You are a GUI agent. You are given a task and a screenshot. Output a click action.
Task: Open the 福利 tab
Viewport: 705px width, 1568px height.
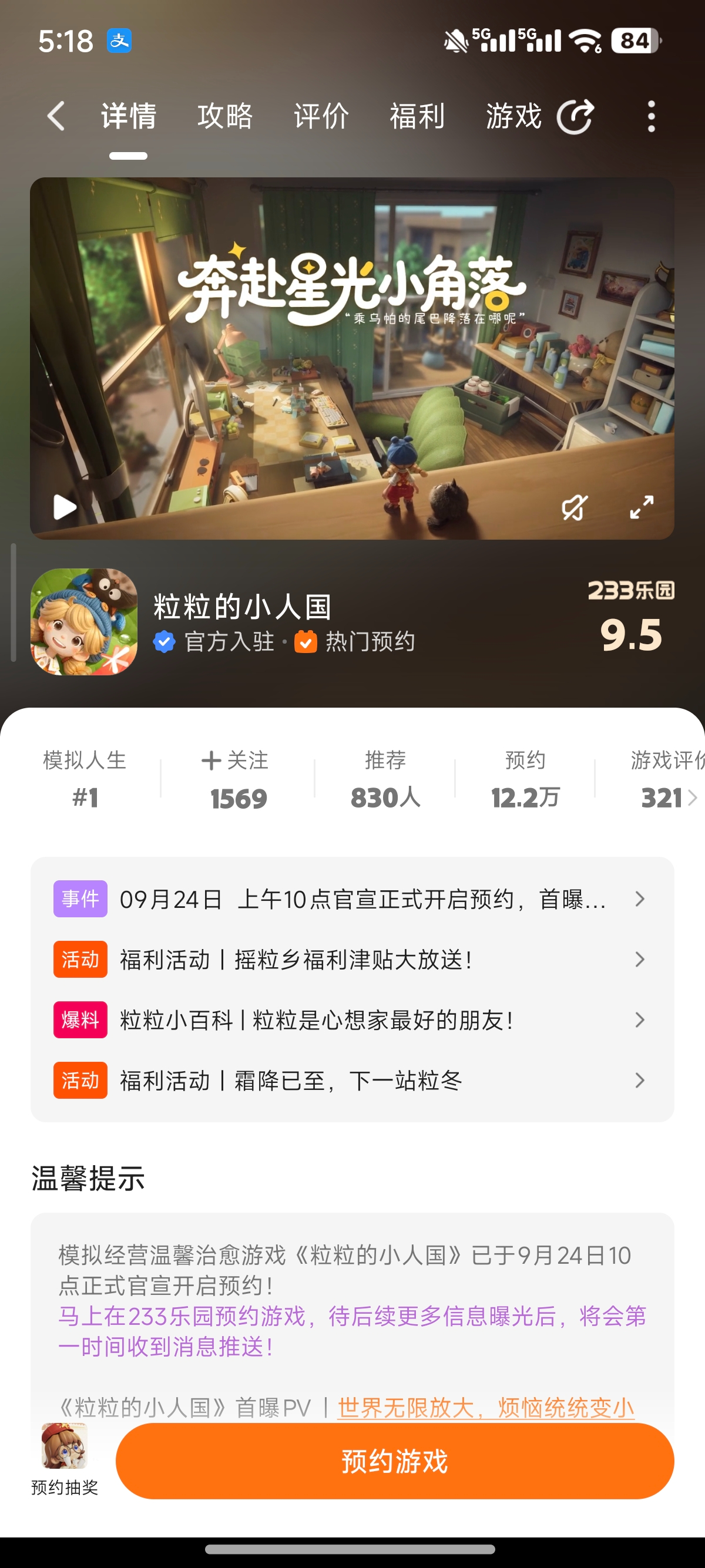coord(417,116)
